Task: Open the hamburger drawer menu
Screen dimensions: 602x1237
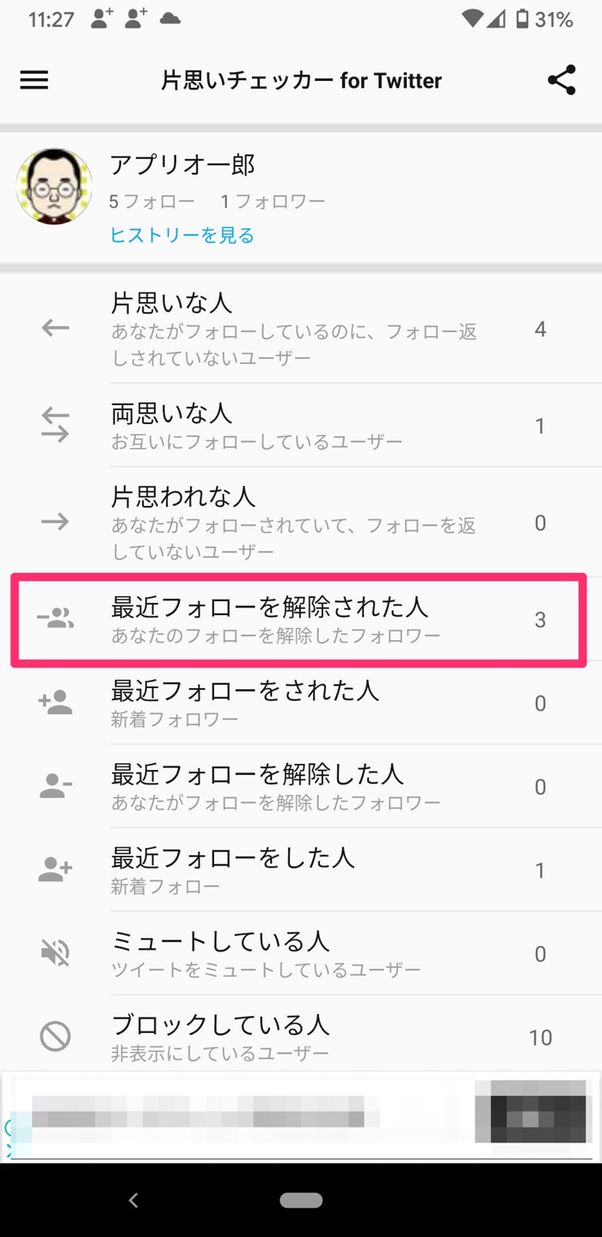Action: [x=34, y=81]
